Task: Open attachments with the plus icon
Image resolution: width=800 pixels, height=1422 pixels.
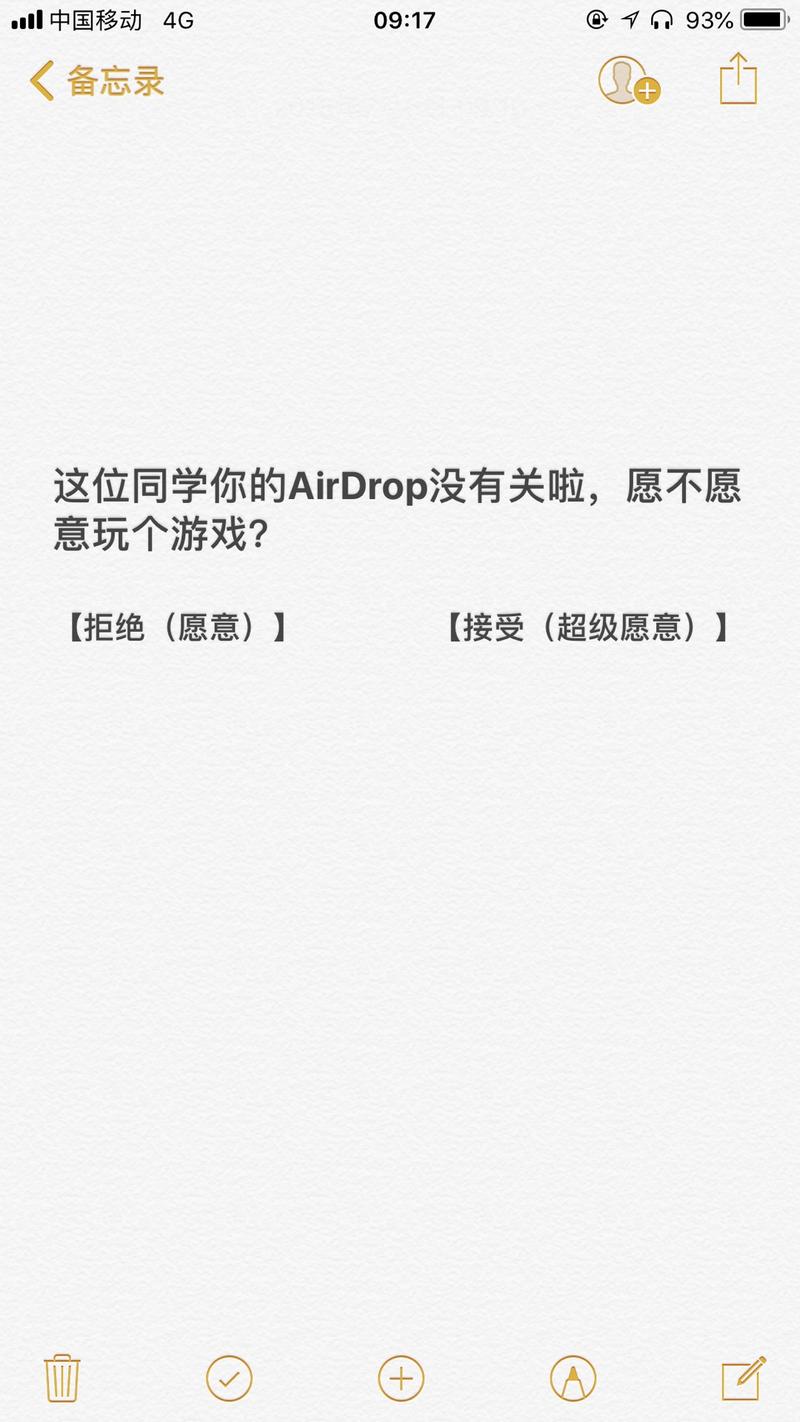Action: coord(400,1377)
